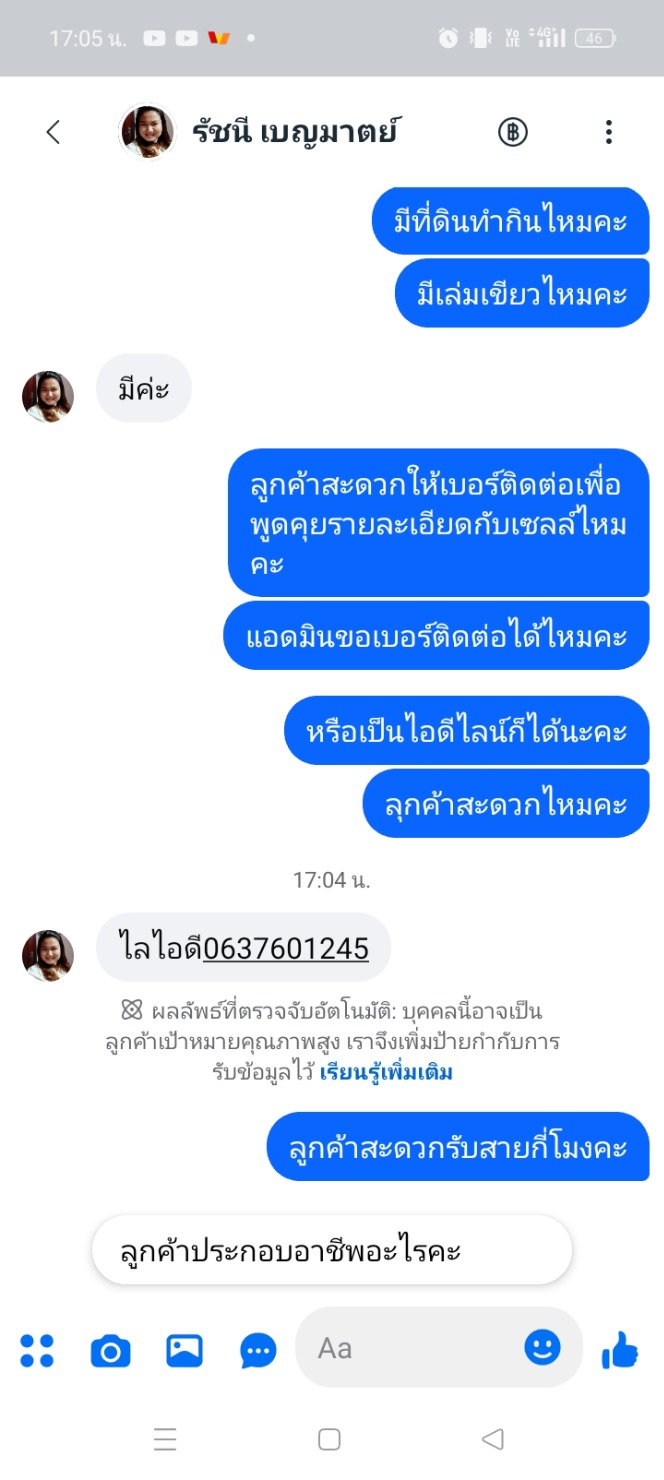The height and width of the screenshot is (1480, 664).
Task: Go back from the chat with รัชนี เบญมาตย์
Action: [x=54, y=132]
